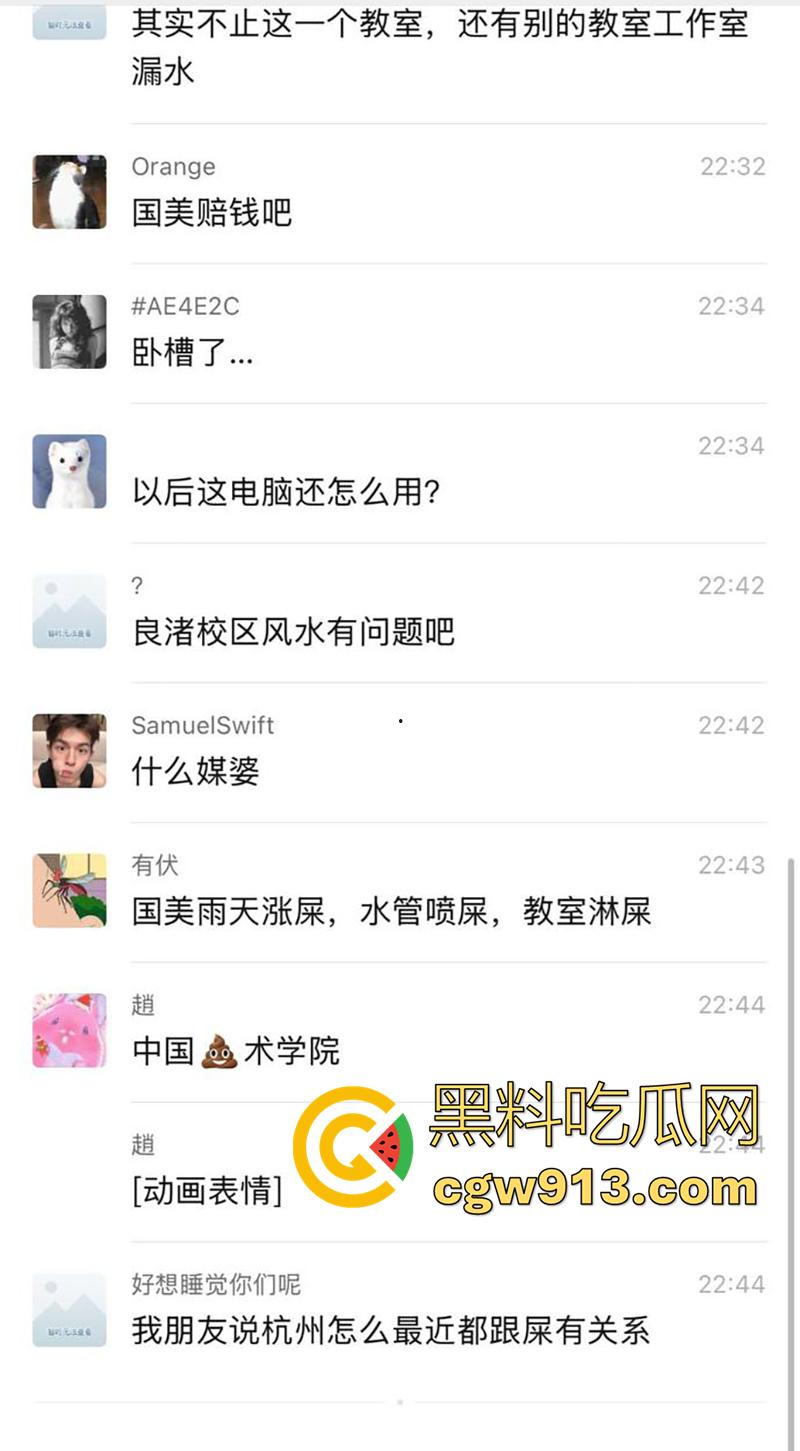The width and height of the screenshot is (800, 1451).
Task: Select the white weasel avatar
Action: 68,471
